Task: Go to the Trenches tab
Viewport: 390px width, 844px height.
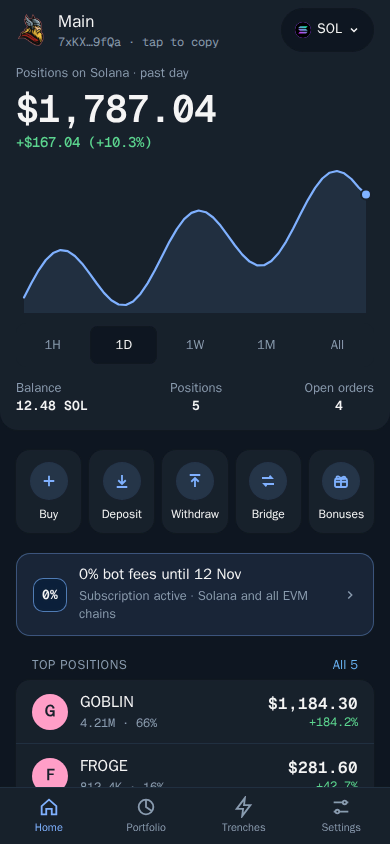Action: (244, 815)
